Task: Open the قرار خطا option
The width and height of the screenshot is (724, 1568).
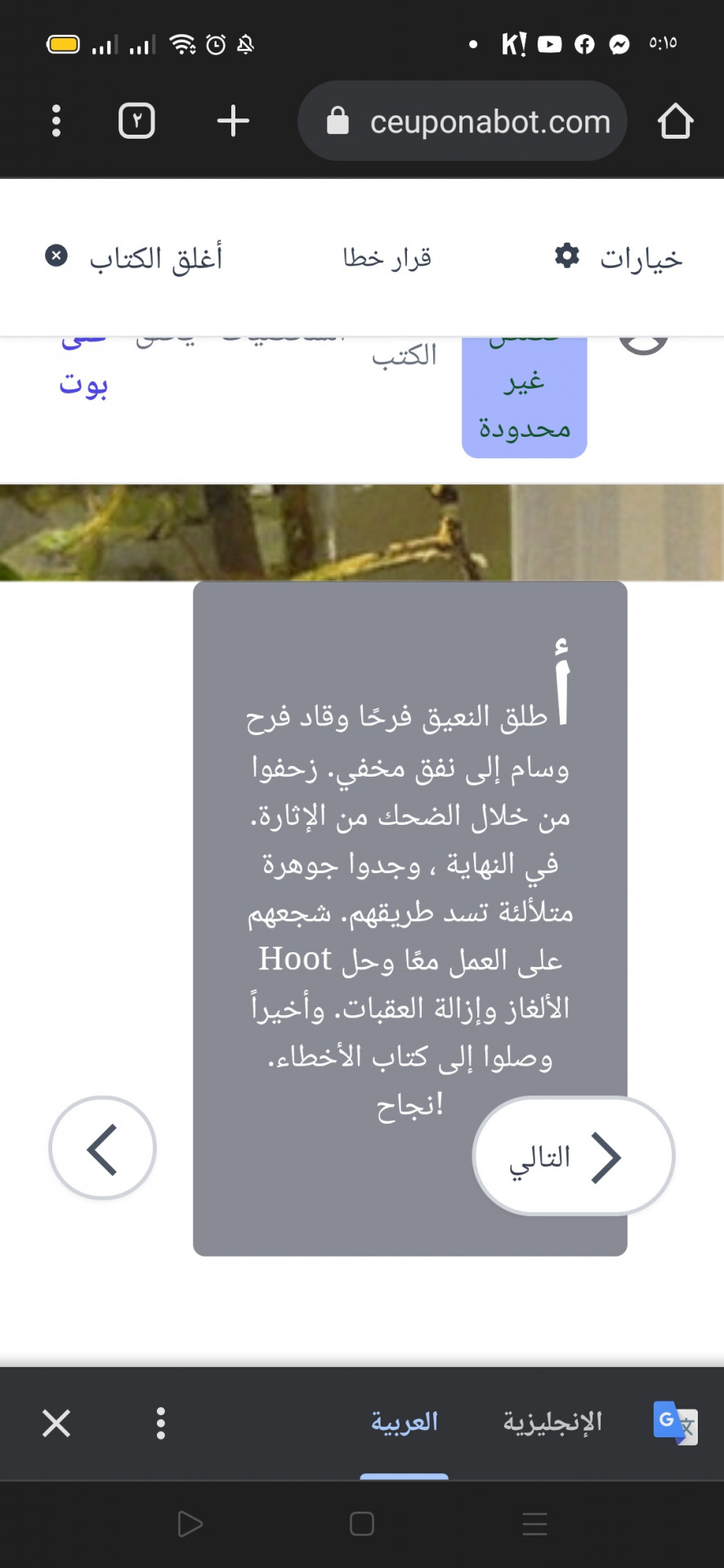Action: tap(387, 258)
